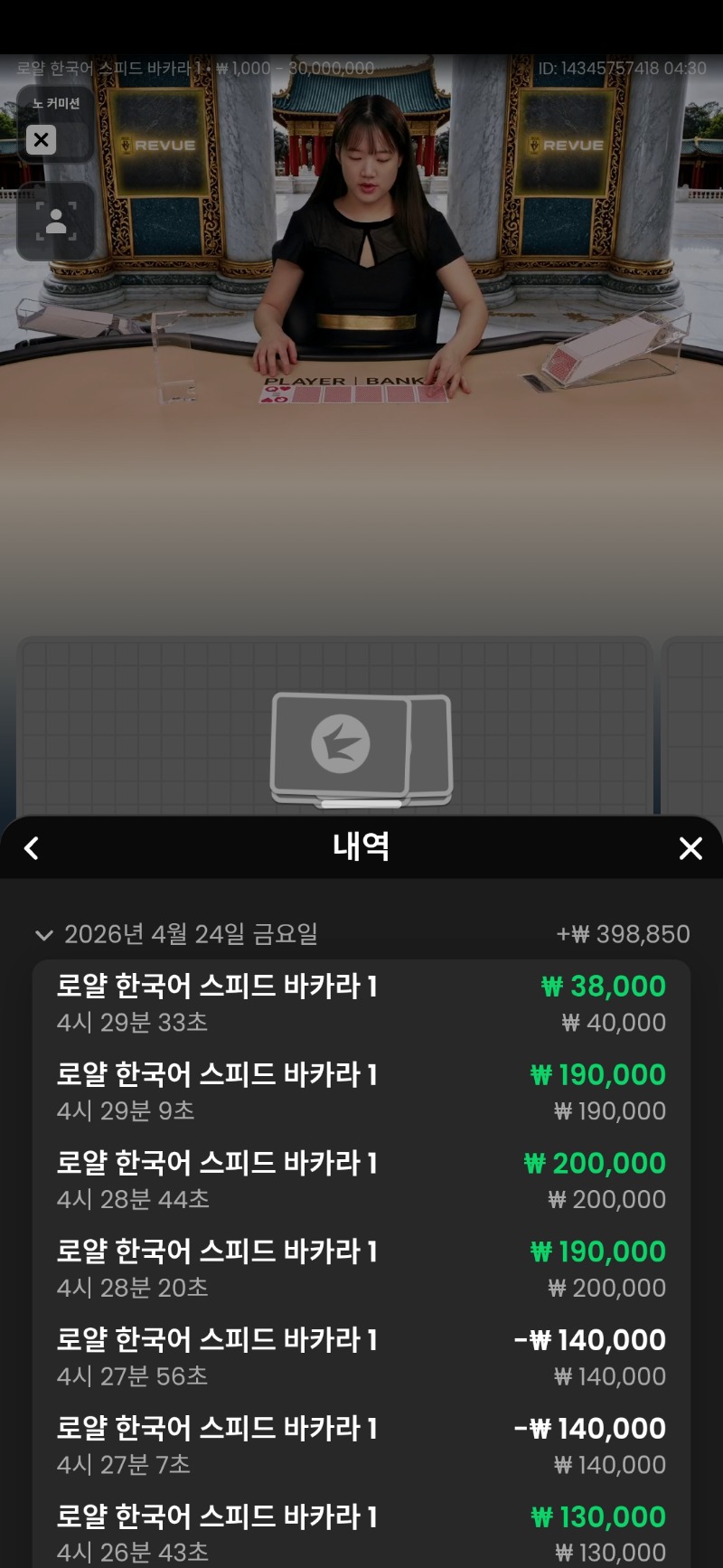
Task: Close the 내역 history panel
Action: point(690,848)
